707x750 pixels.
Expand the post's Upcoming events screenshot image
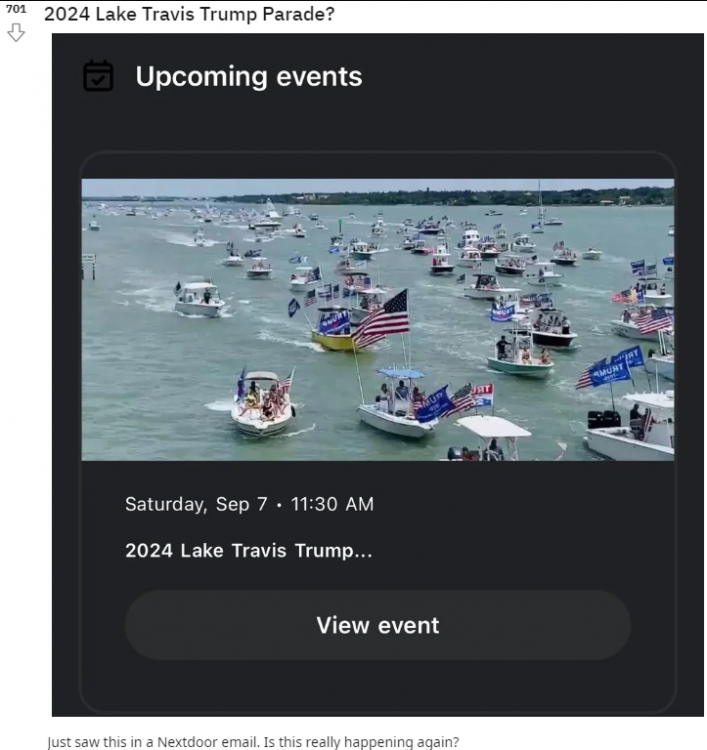(377, 375)
